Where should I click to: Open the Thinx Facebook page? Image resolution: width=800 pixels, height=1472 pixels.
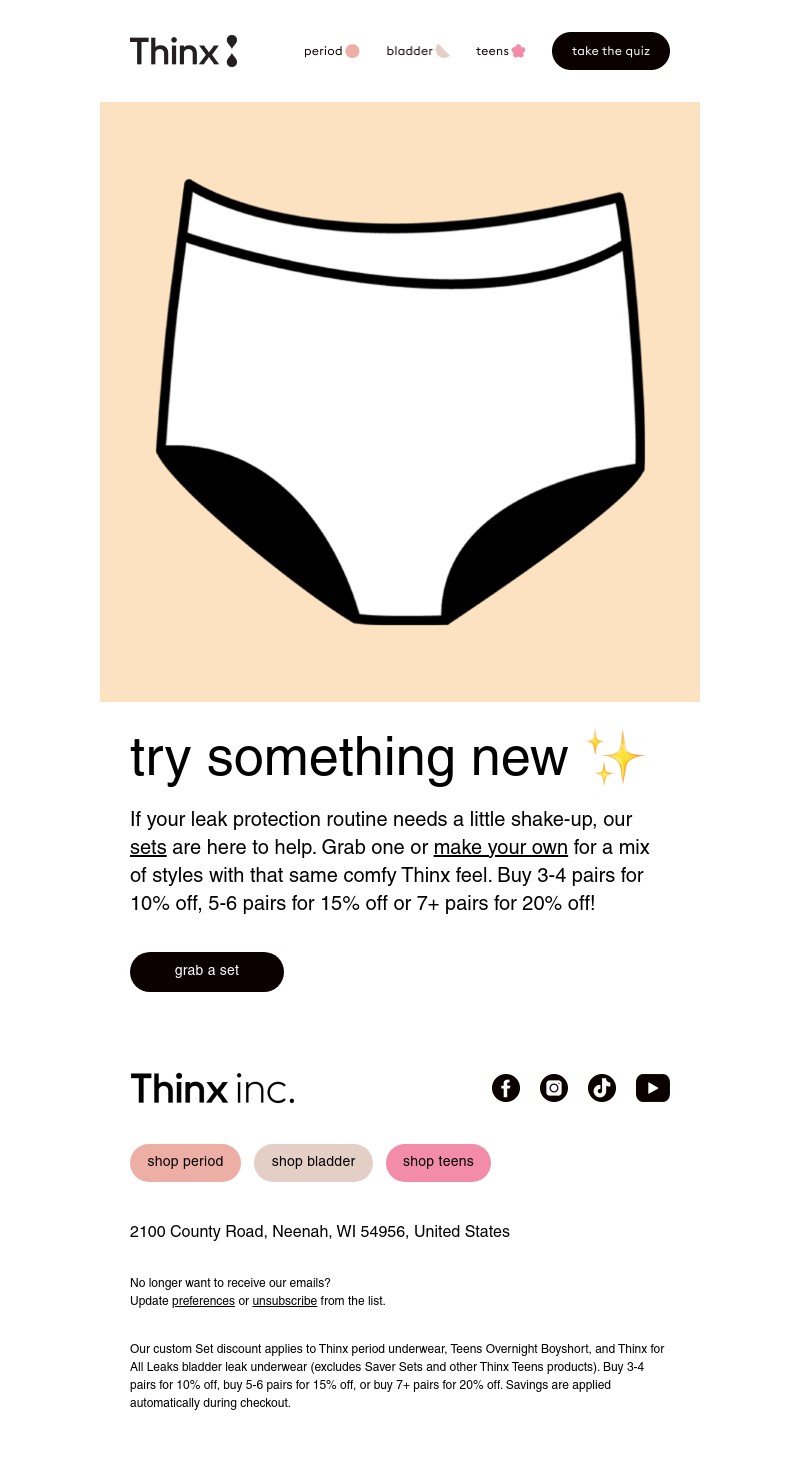coord(506,1088)
